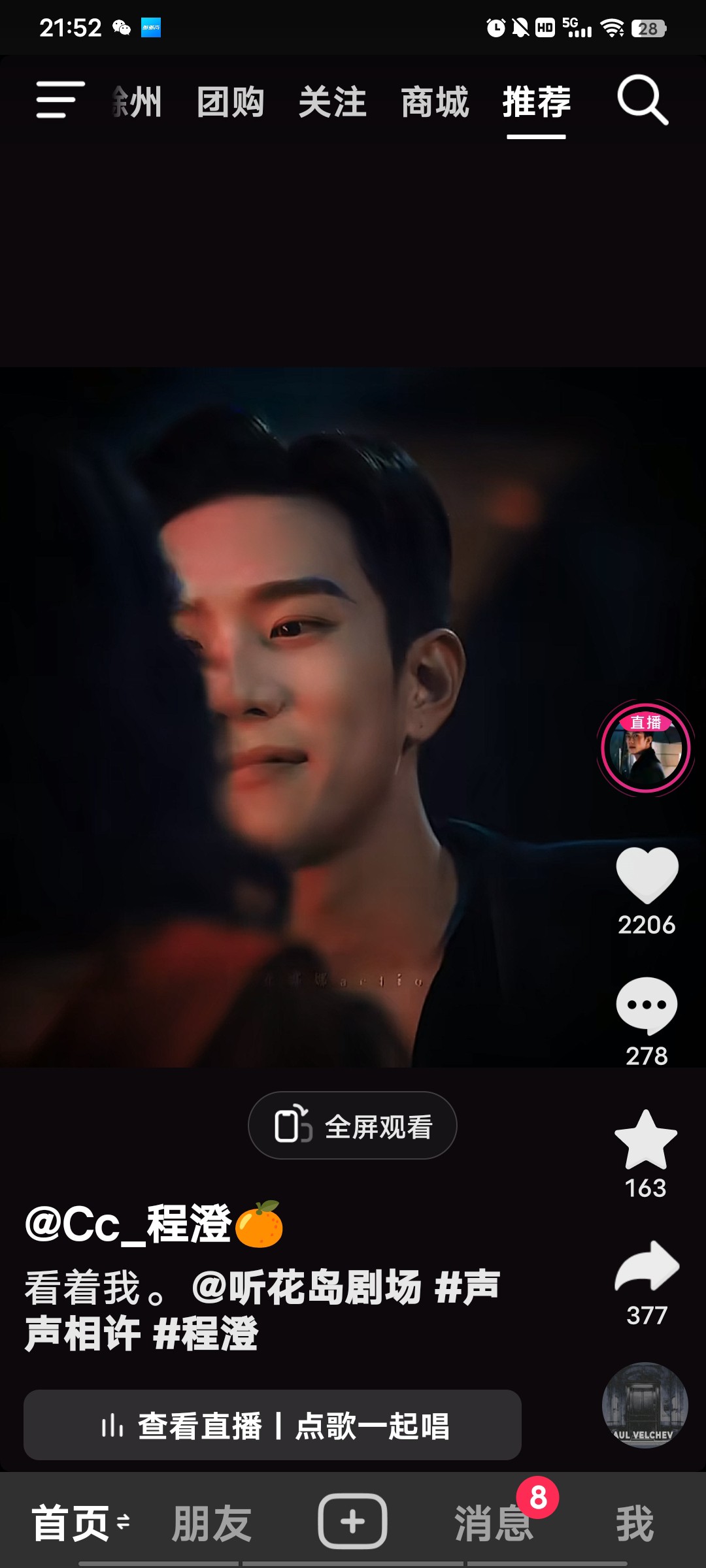Tap 查看直播 点歌一起唱 banner
This screenshot has height=1568, width=706.
pos(273,1425)
